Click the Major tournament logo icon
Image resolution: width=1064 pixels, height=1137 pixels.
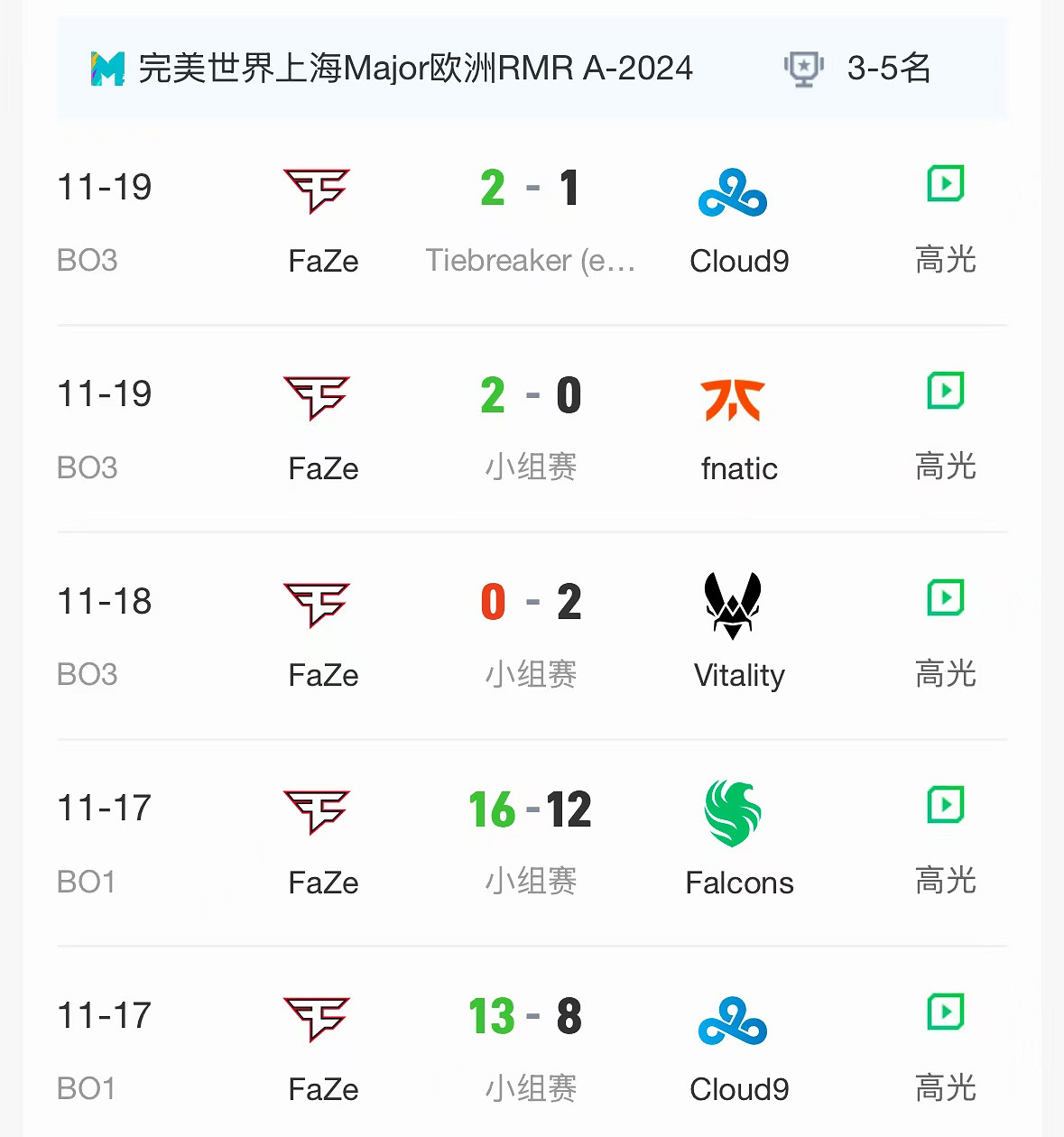(x=106, y=68)
